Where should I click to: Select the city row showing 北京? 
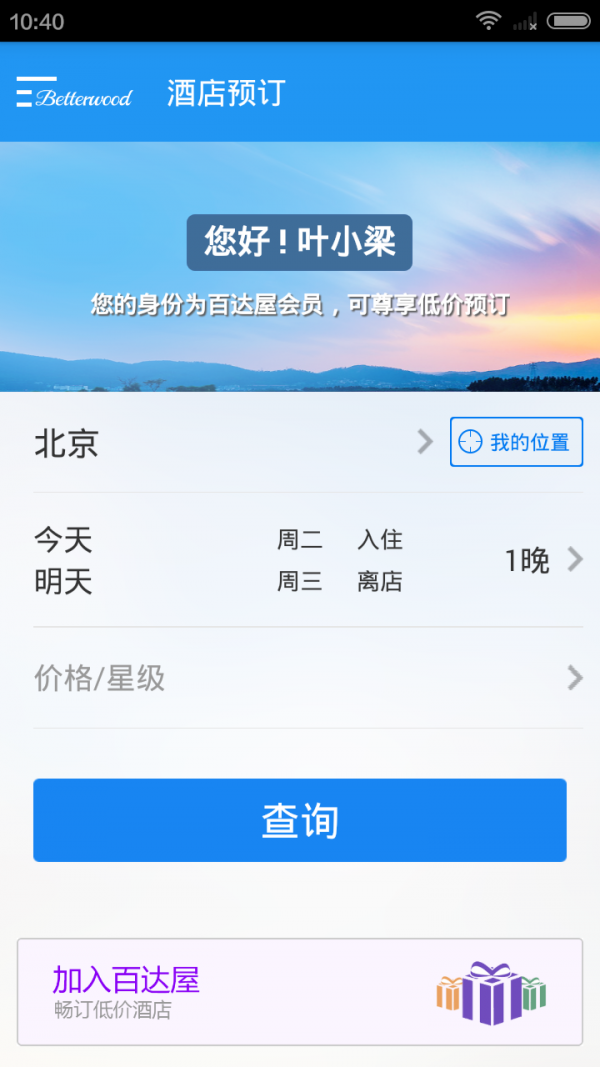coord(232,443)
